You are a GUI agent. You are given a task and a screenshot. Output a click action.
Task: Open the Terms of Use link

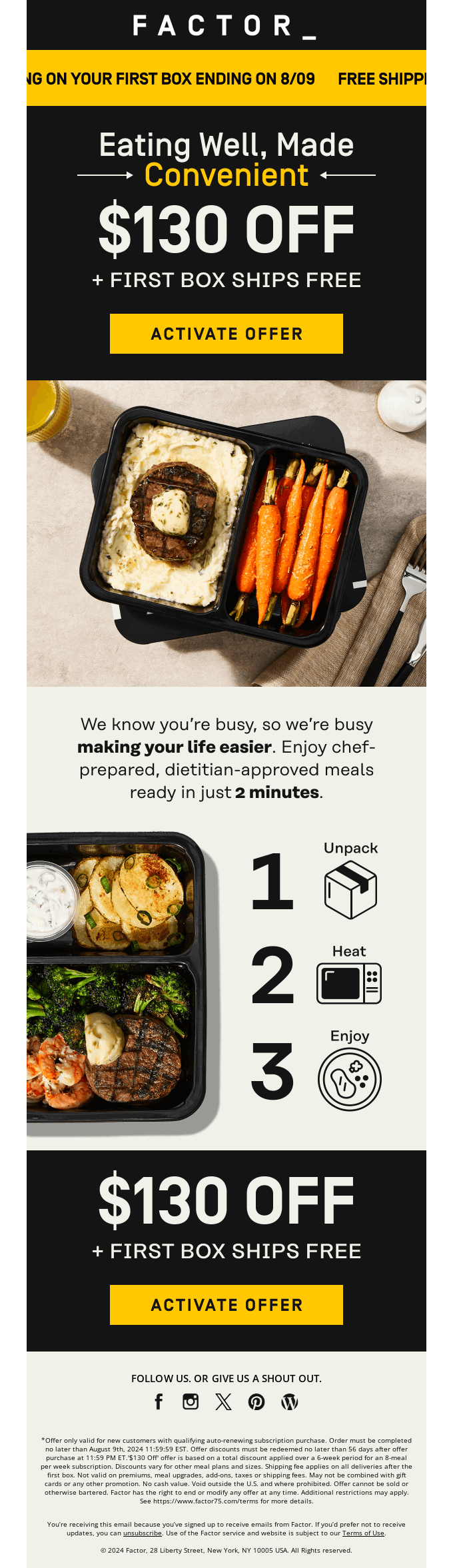363,1533
